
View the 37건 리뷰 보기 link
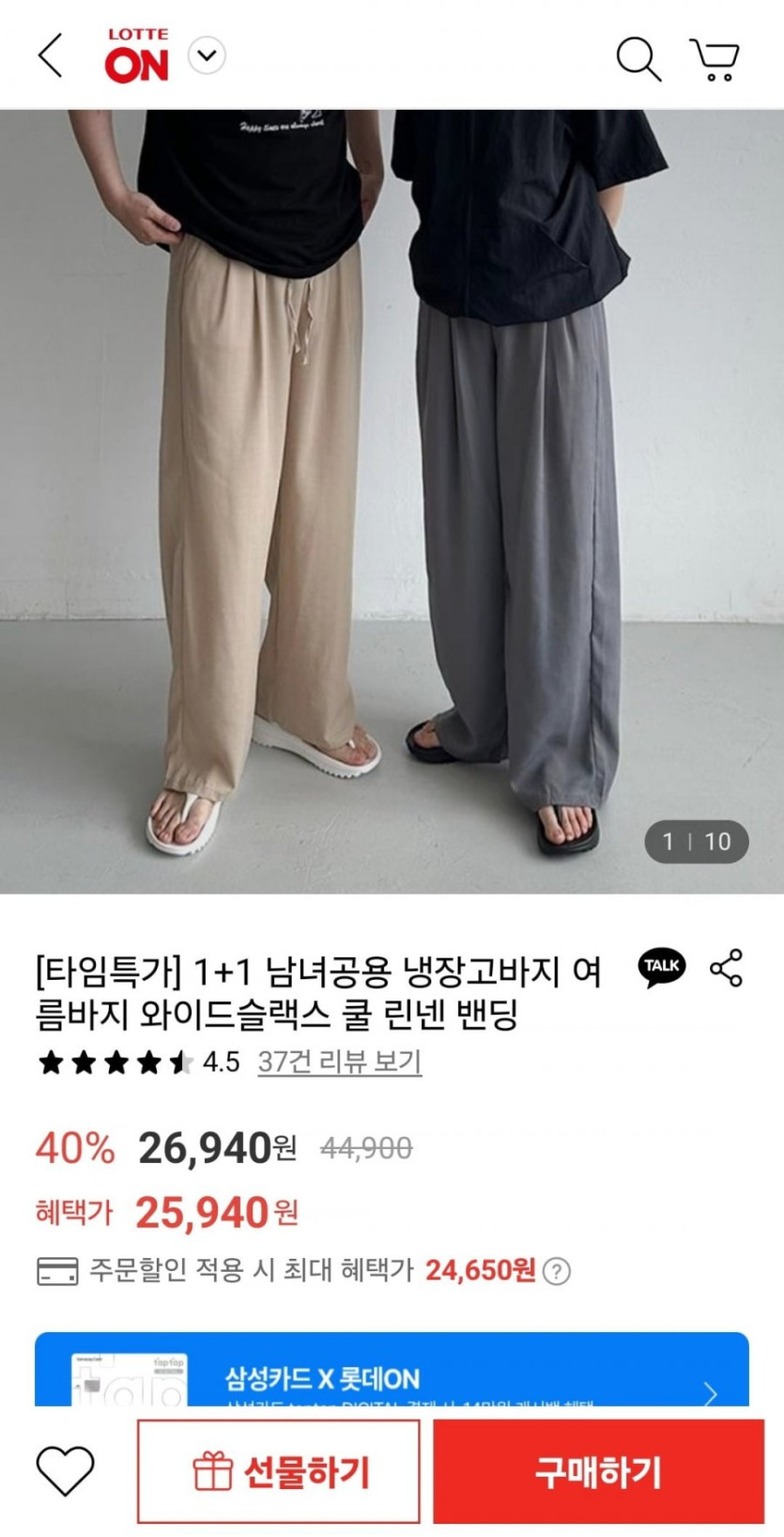[x=339, y=1062]
